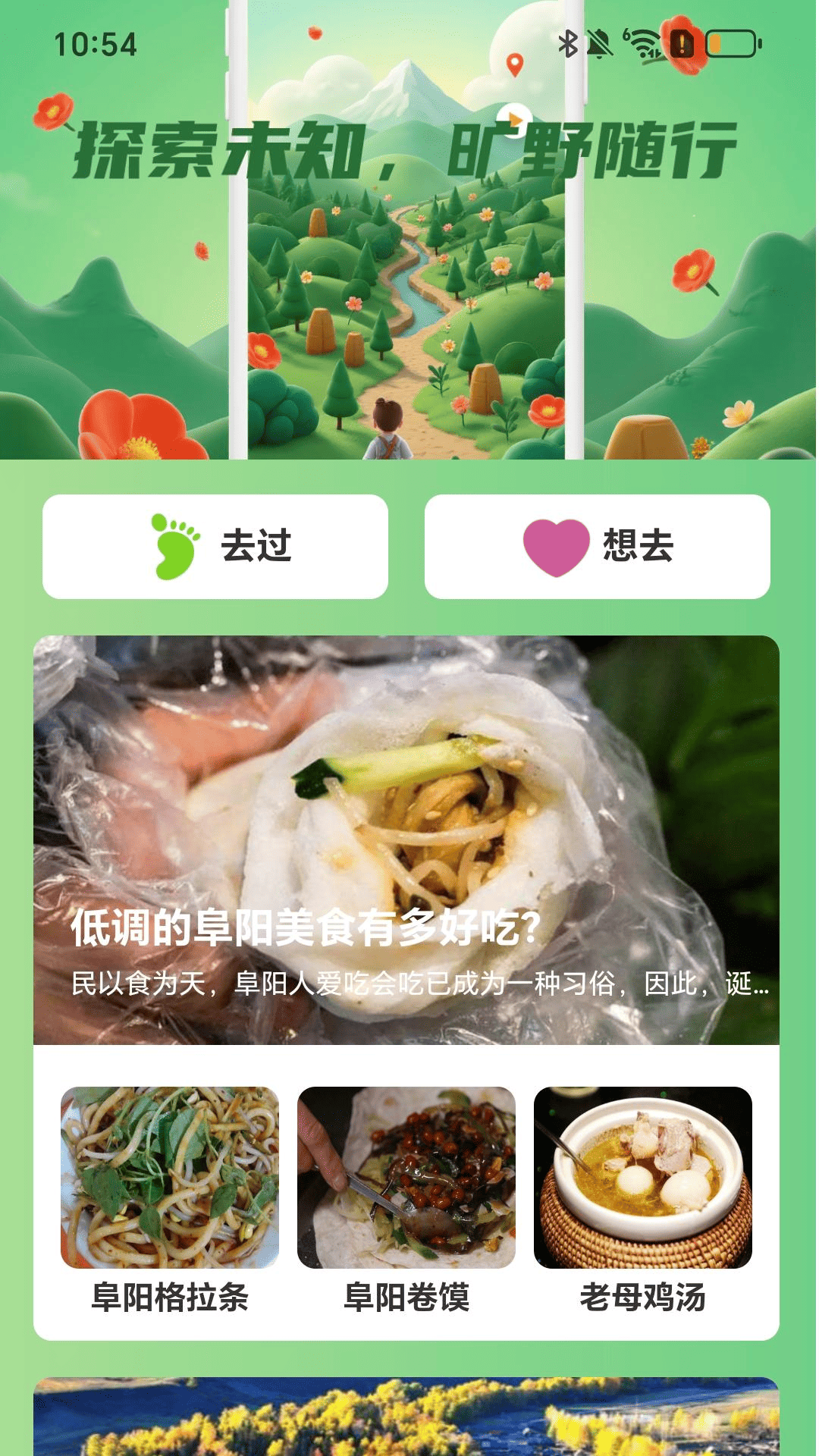Image resolution: width=819 pixels, height=1456 pixels.
Task: Open the 低调的阜阳美食有多好吃 article card
Action: coord(406,840)
